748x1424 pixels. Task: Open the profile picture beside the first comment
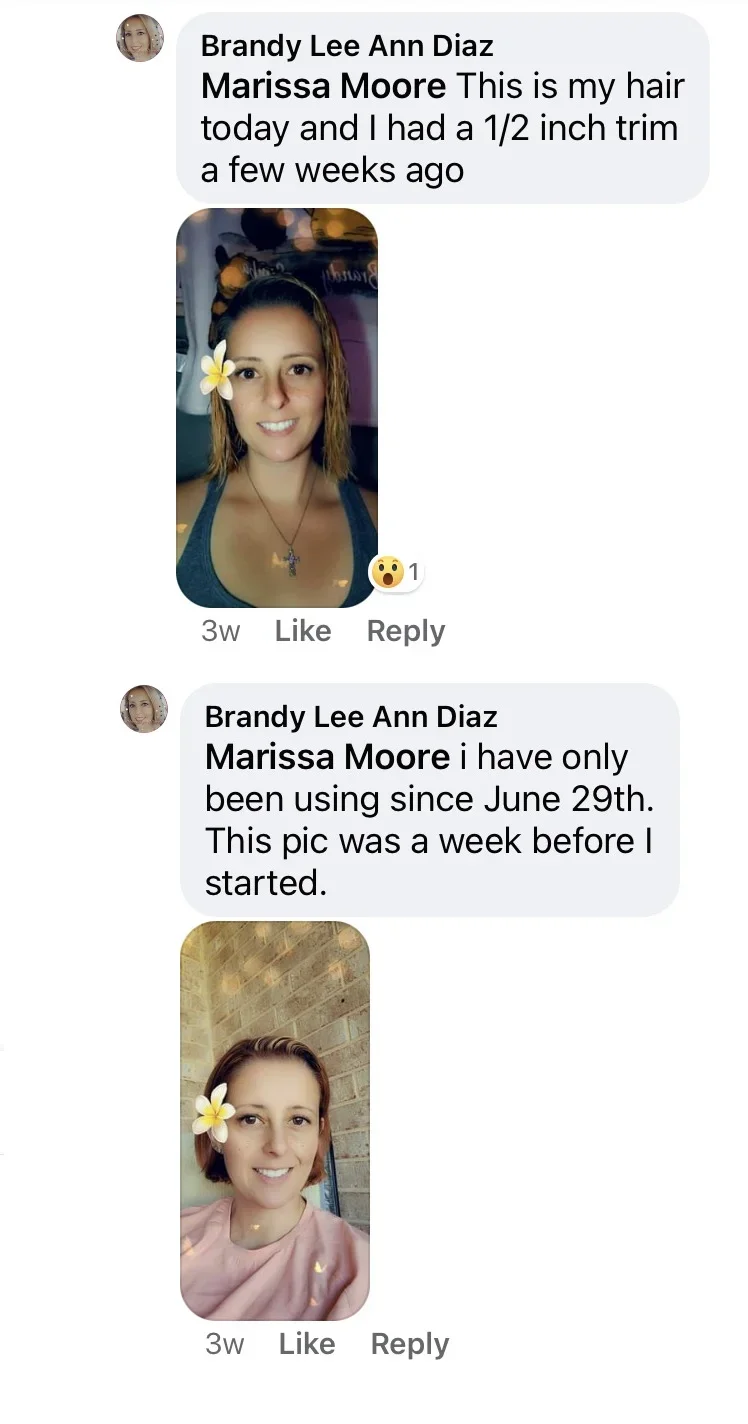pyautogui.click(x=140, y=38)
